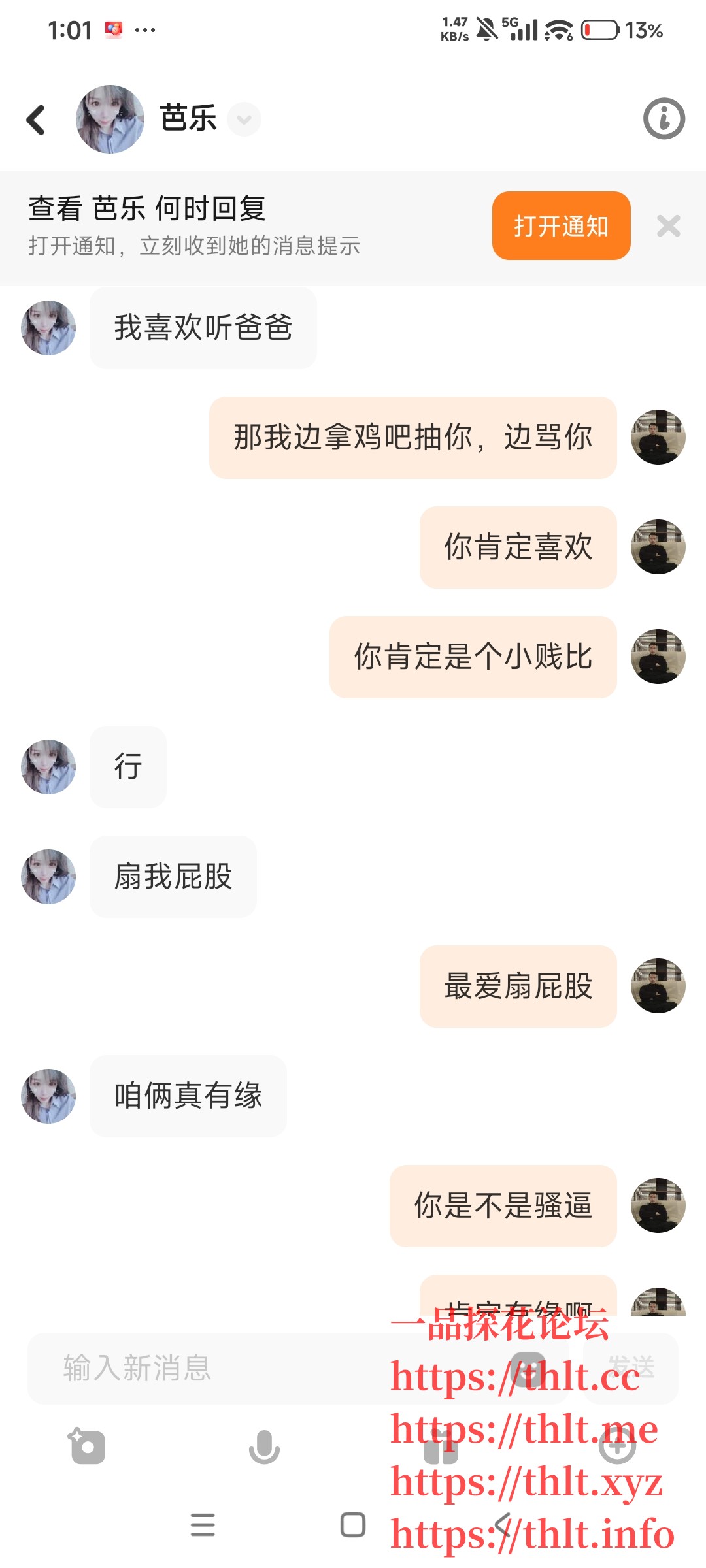
Task: Tap the 发送 send button
Action: [x=631, y=1368]
